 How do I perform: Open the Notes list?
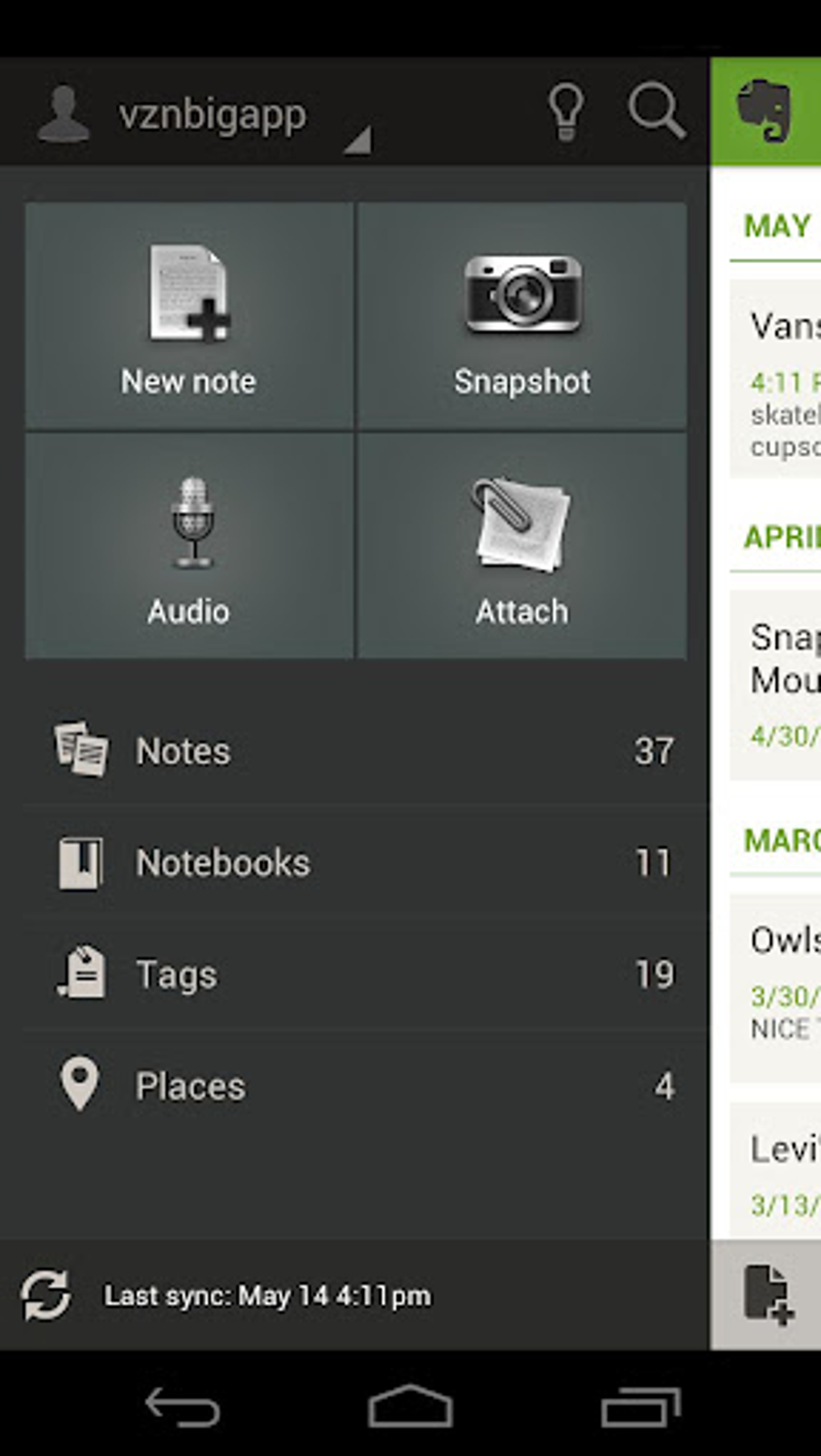point(365,751)
